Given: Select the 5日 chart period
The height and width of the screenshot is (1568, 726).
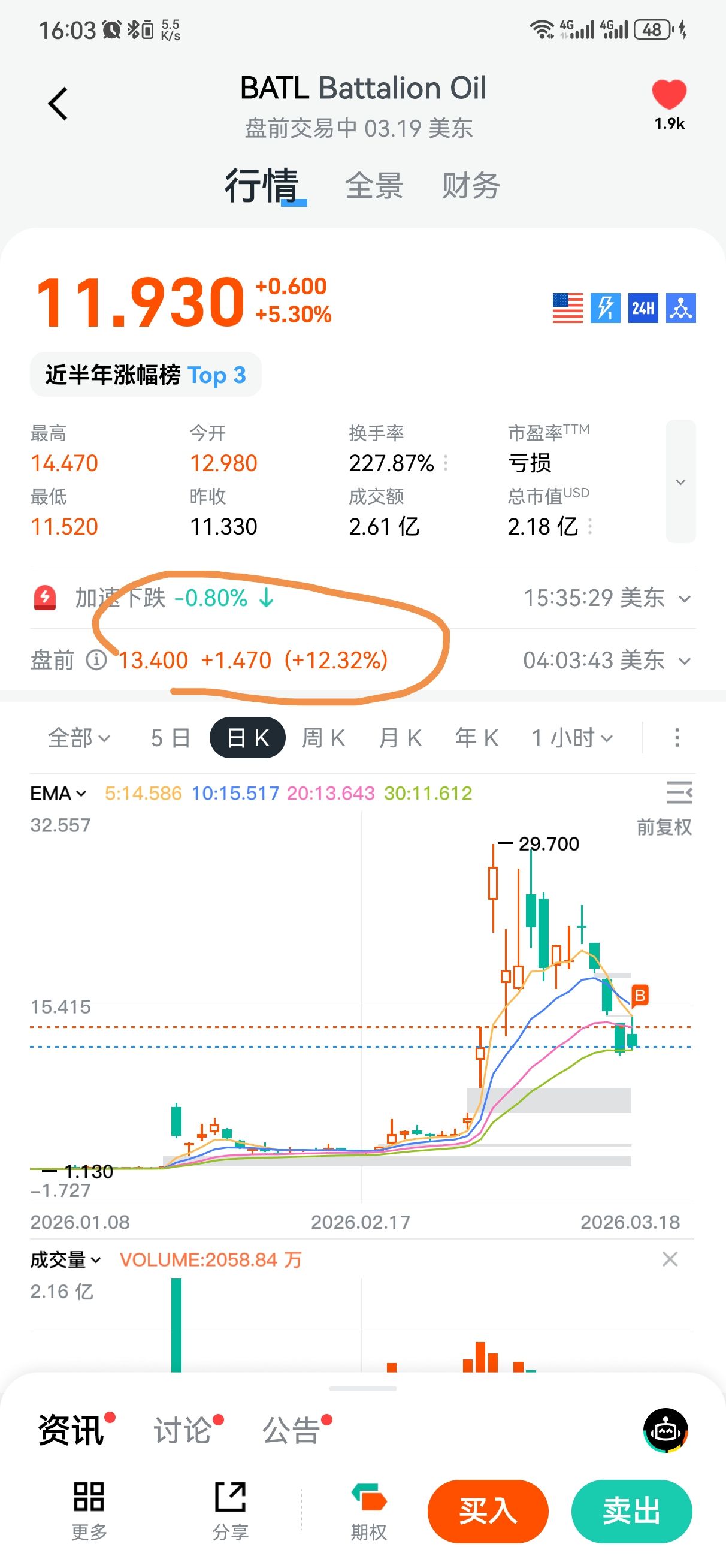Looking at the screenshot, I should [x=170, y=738].
